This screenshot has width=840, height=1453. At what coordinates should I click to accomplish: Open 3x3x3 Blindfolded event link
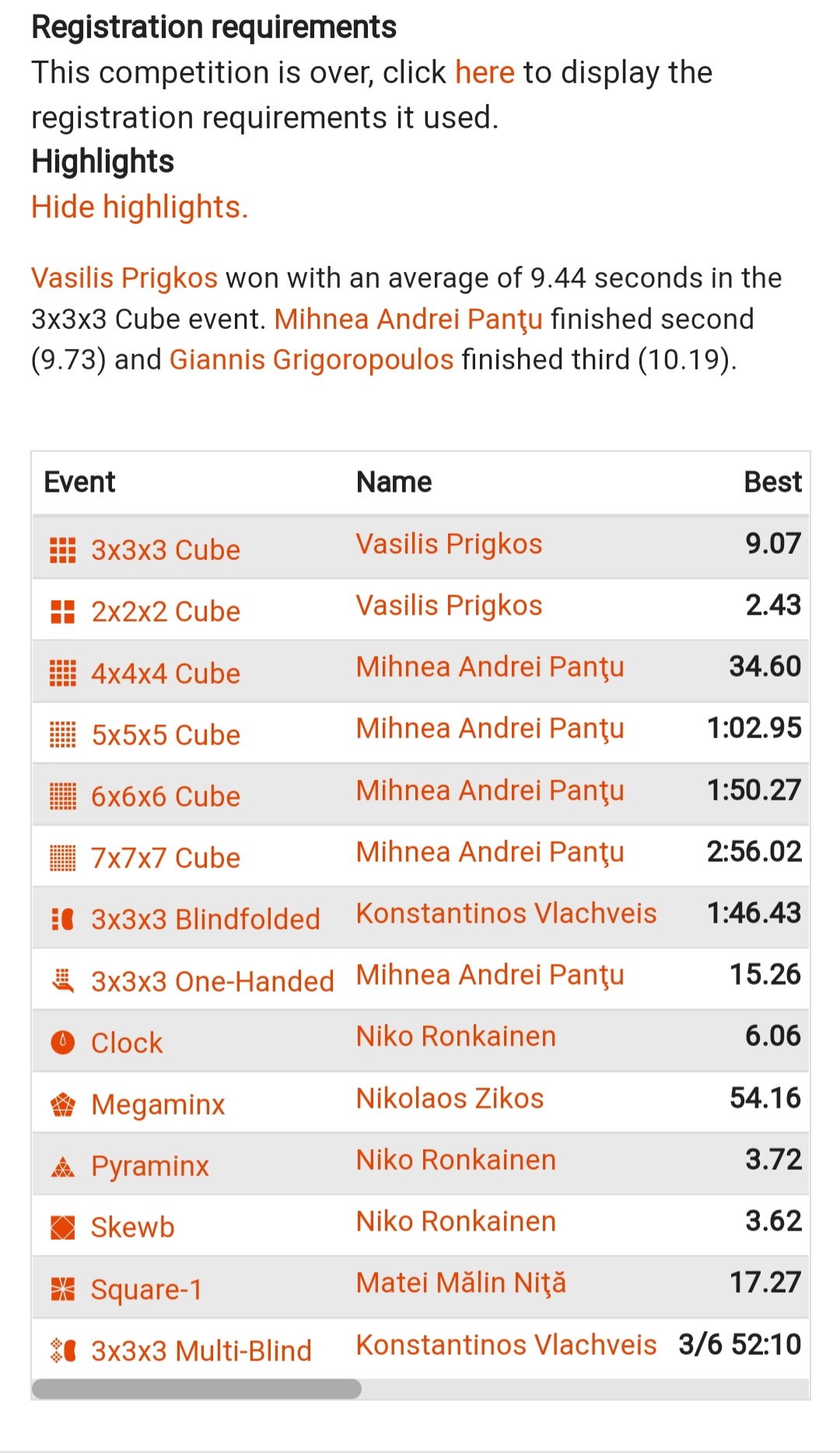tap(205, 919)
